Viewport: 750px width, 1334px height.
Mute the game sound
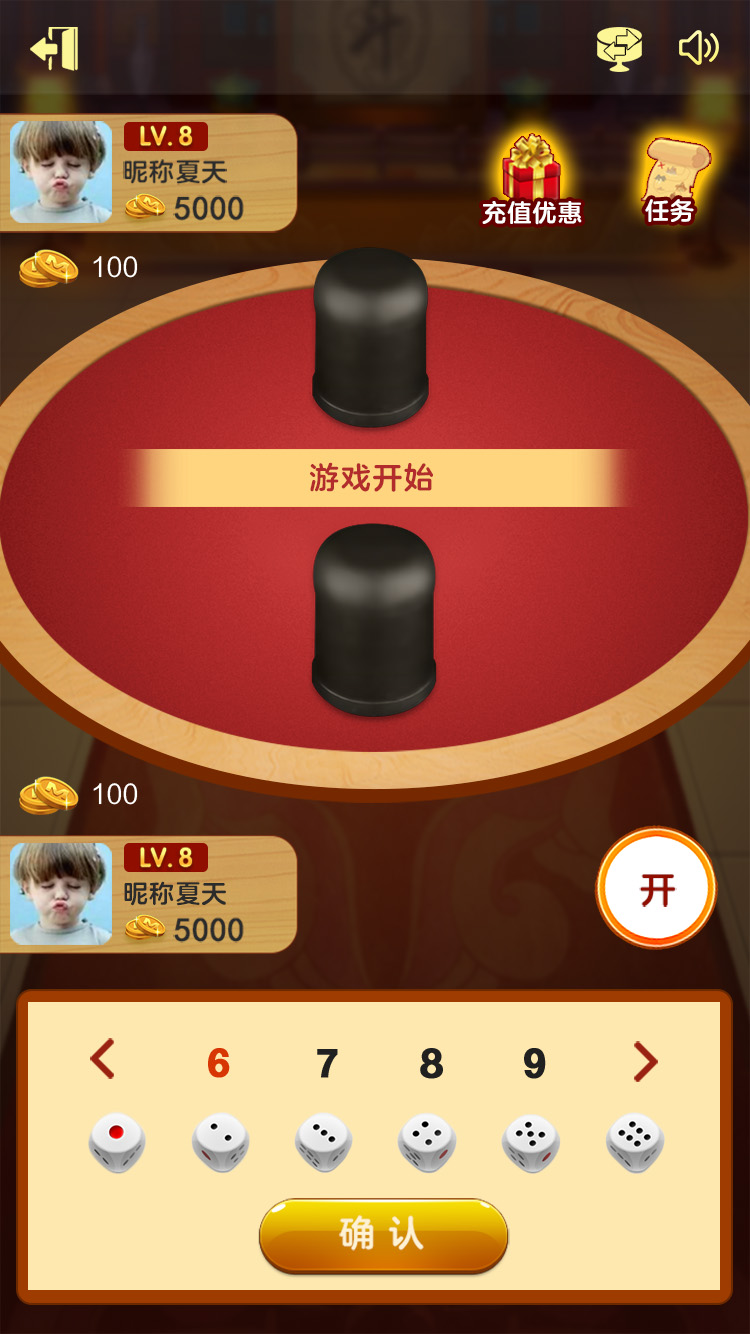pyautogui.click(x=698, y=48)
